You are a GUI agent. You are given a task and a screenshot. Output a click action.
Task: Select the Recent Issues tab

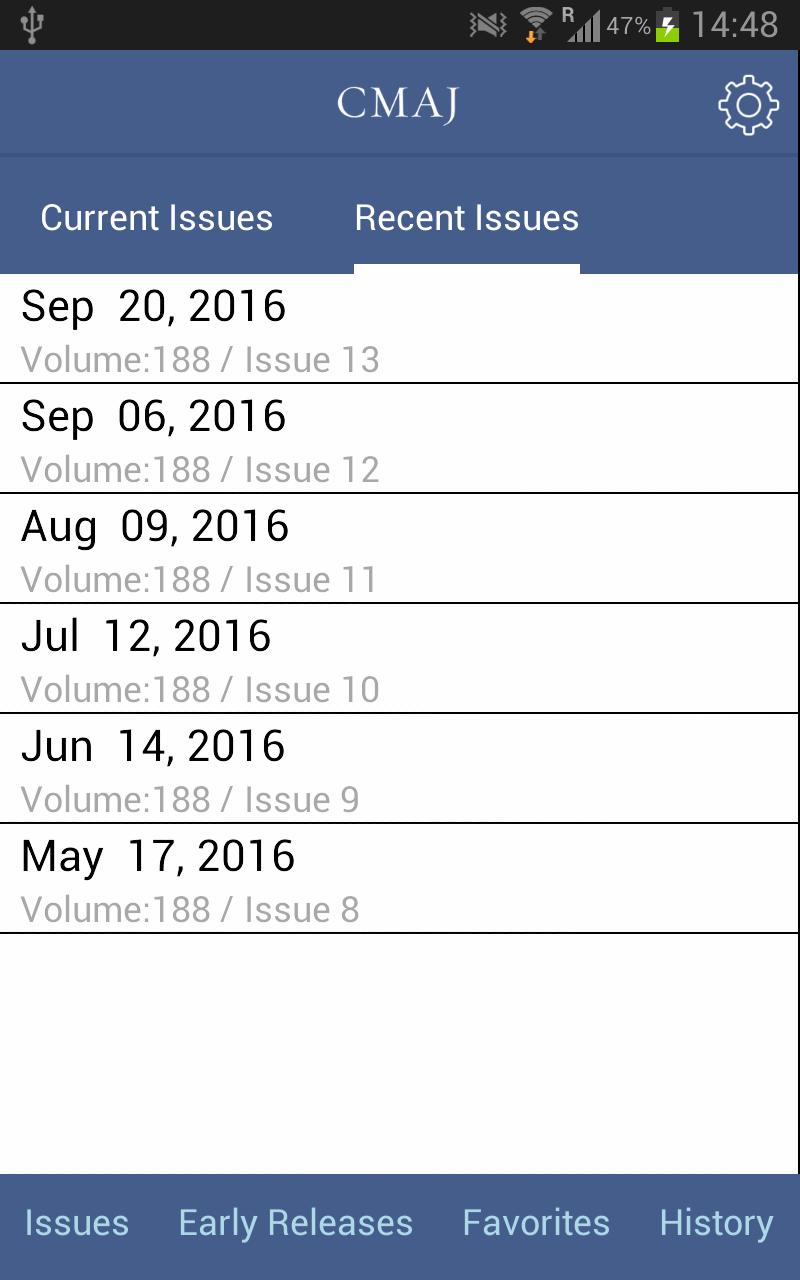[x=467, y=218]
